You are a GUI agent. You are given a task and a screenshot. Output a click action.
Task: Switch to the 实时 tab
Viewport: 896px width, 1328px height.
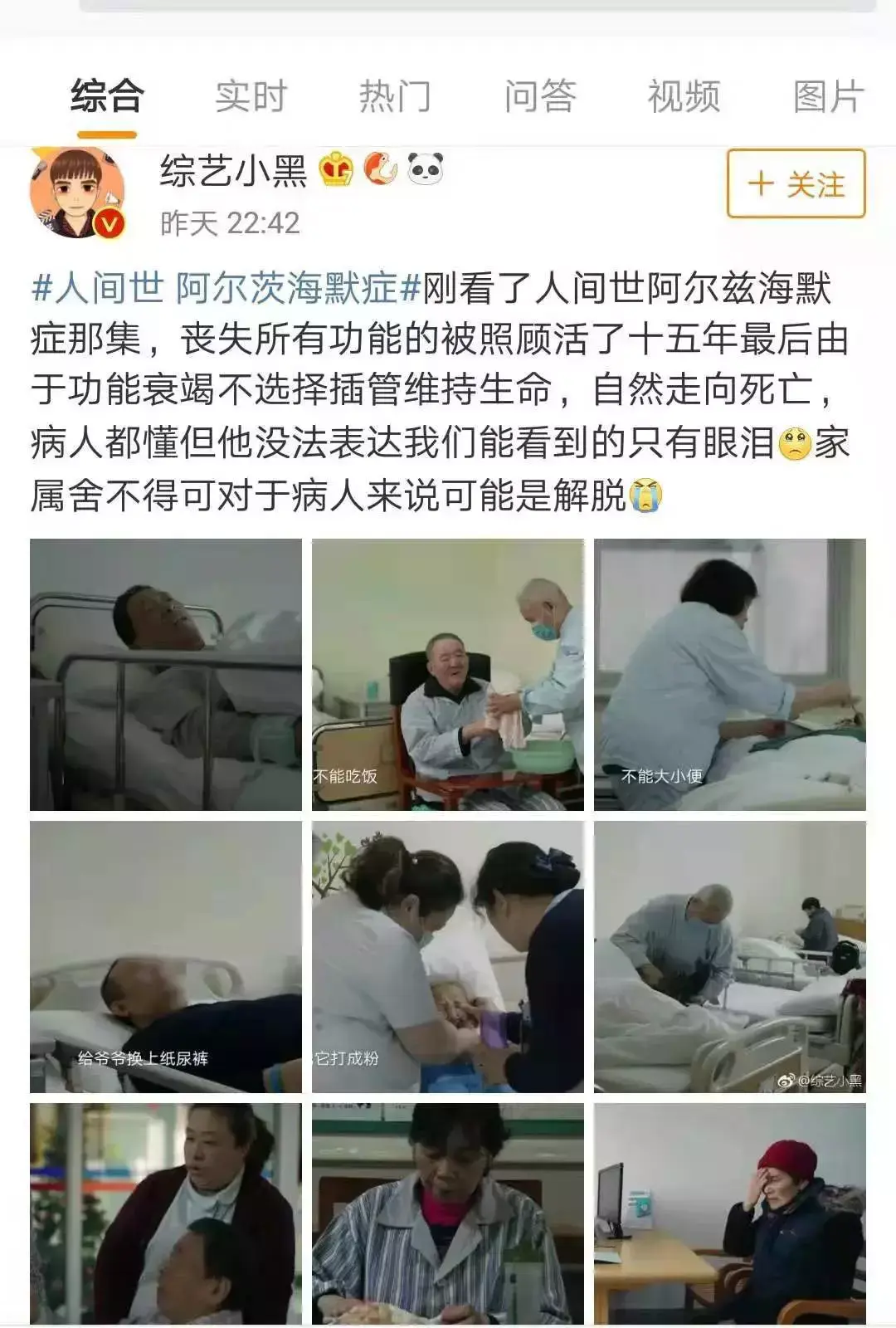click(251, 96)
